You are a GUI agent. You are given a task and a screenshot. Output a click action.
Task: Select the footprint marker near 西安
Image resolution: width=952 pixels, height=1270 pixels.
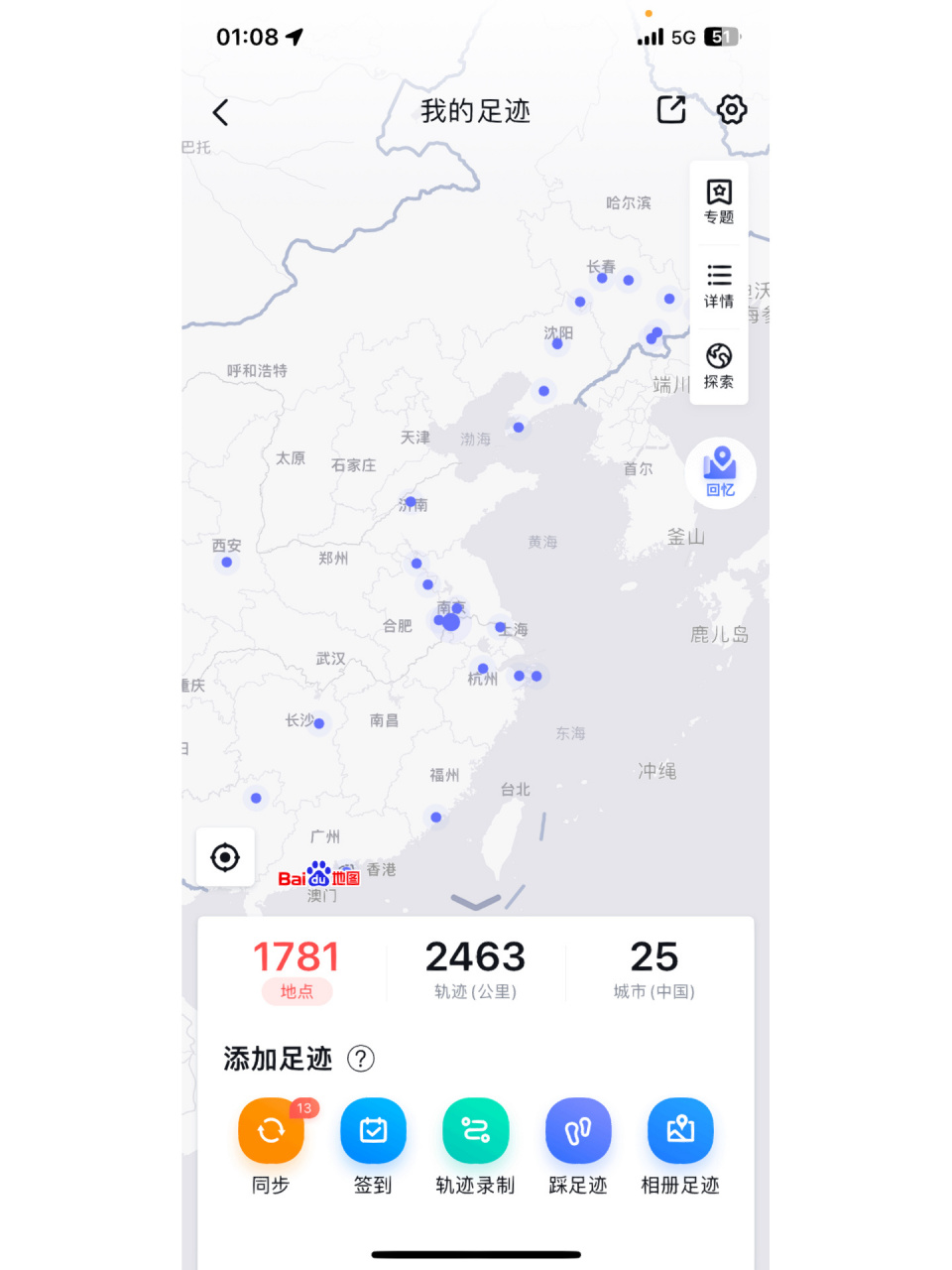[226, 562]
